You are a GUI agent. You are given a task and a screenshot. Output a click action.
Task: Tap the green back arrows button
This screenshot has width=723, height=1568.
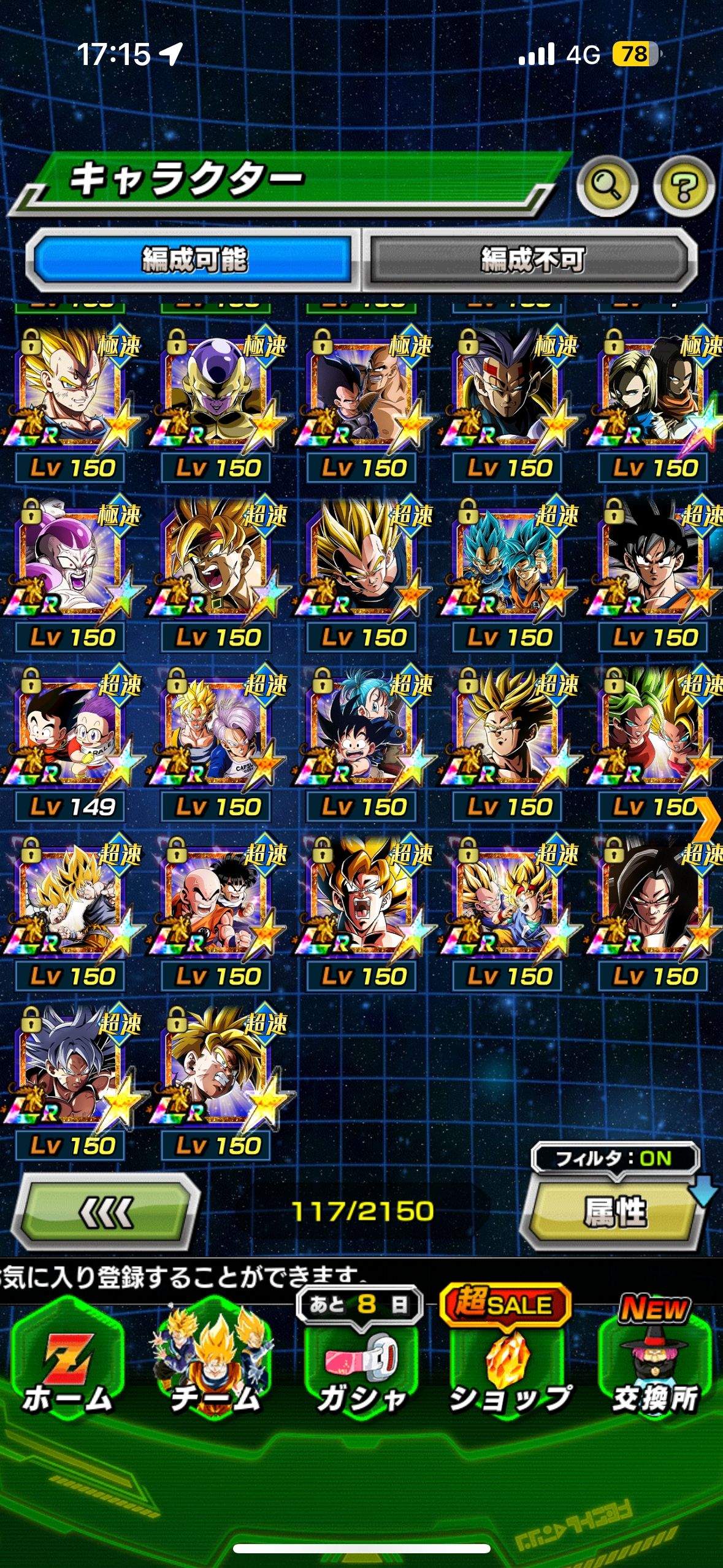(106, 1212)
